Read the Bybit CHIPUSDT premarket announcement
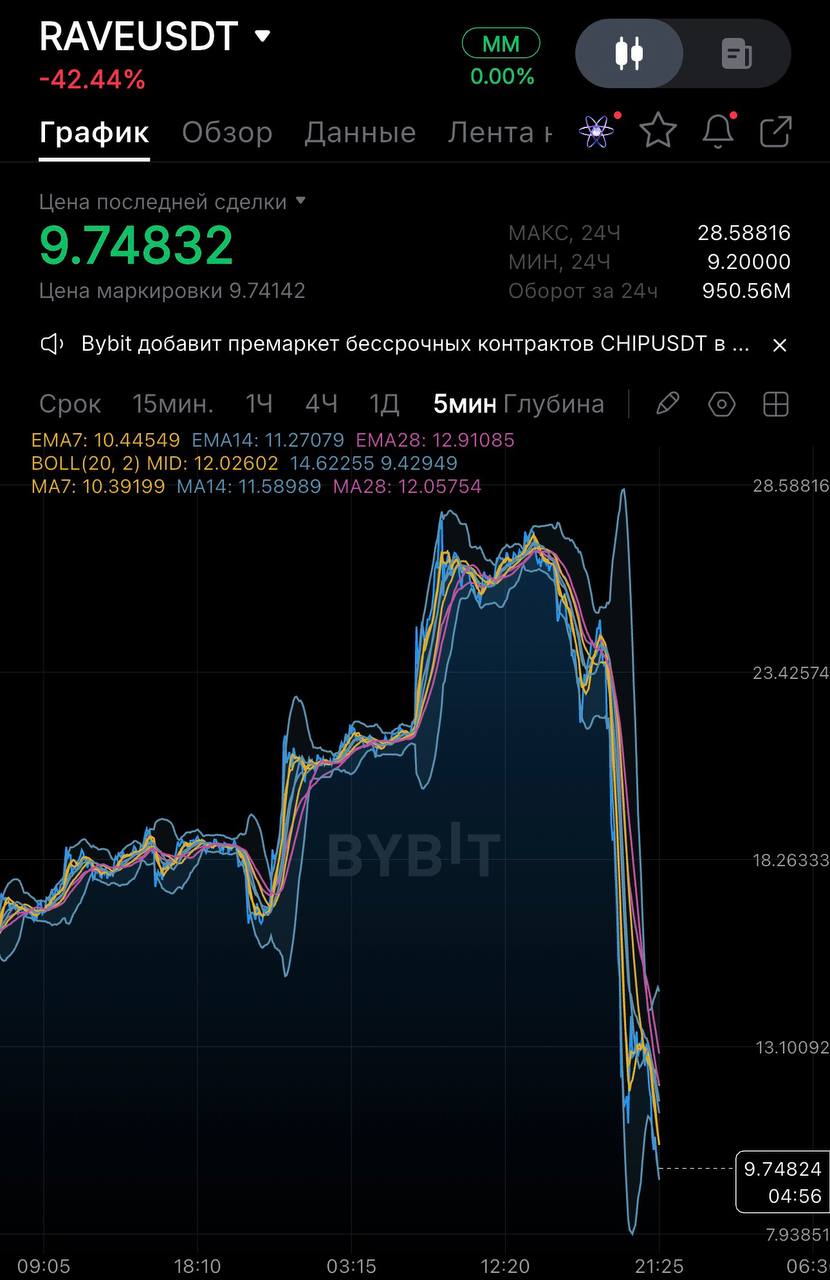This screenshot has height=1280, width=830. coord(414,345)
